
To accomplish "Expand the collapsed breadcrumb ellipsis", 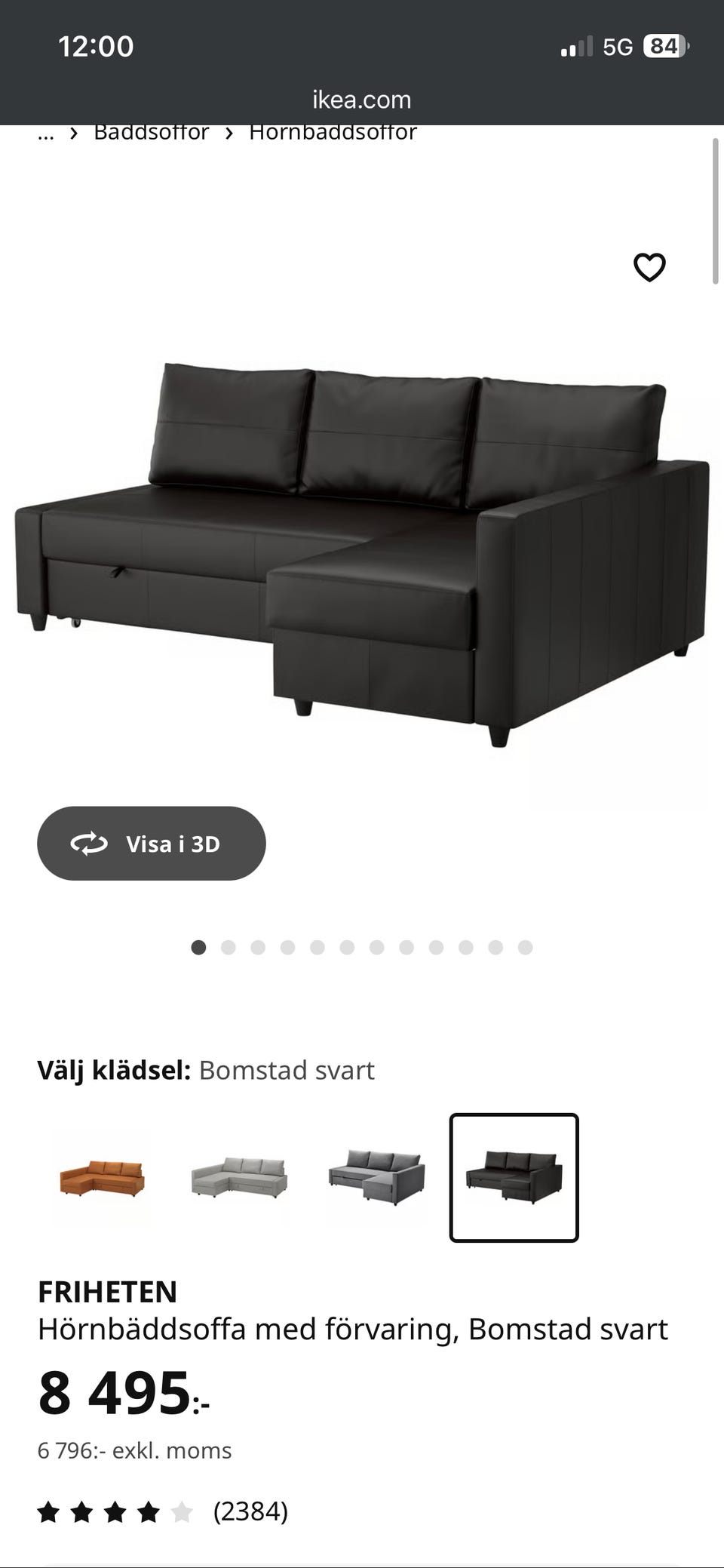I will (x=45, y=133).
